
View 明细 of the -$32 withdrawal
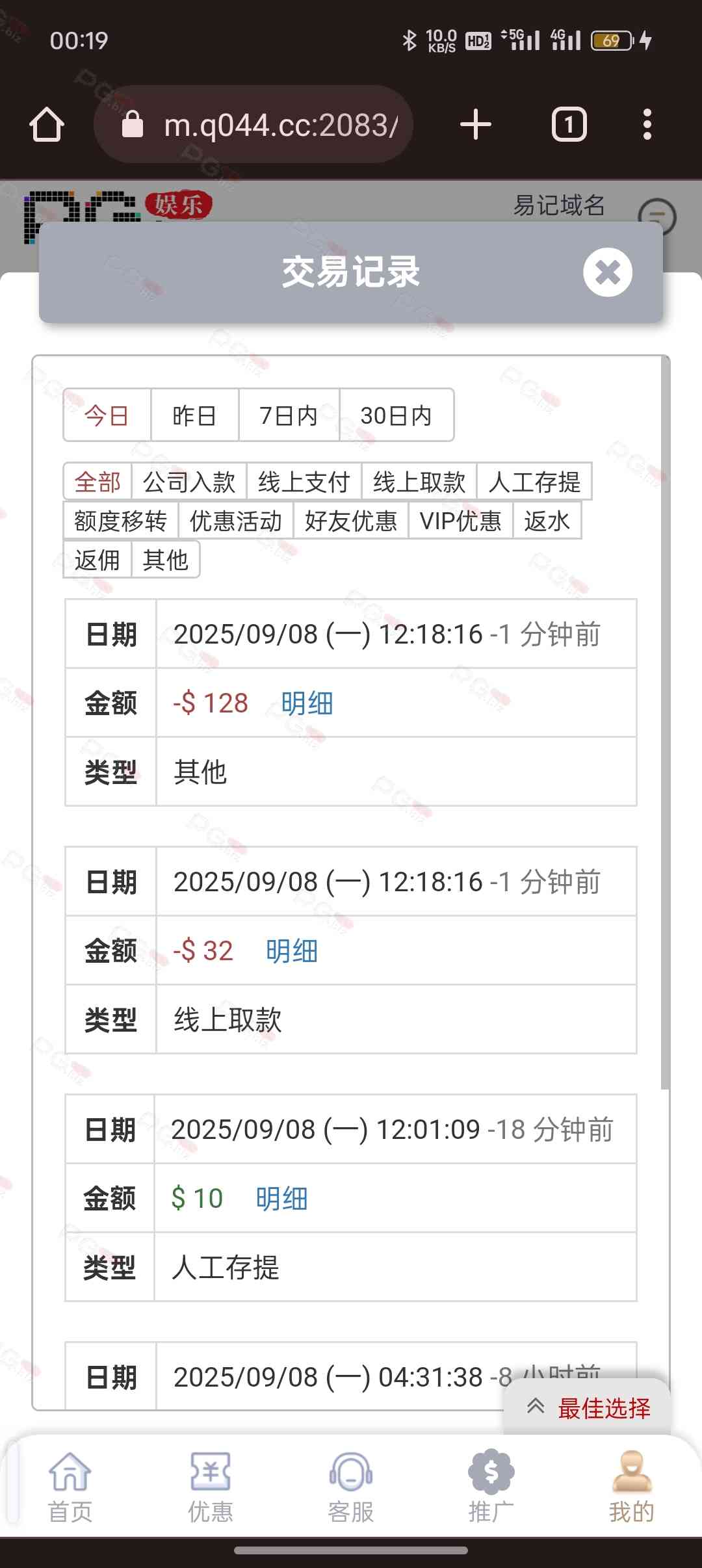292,951
